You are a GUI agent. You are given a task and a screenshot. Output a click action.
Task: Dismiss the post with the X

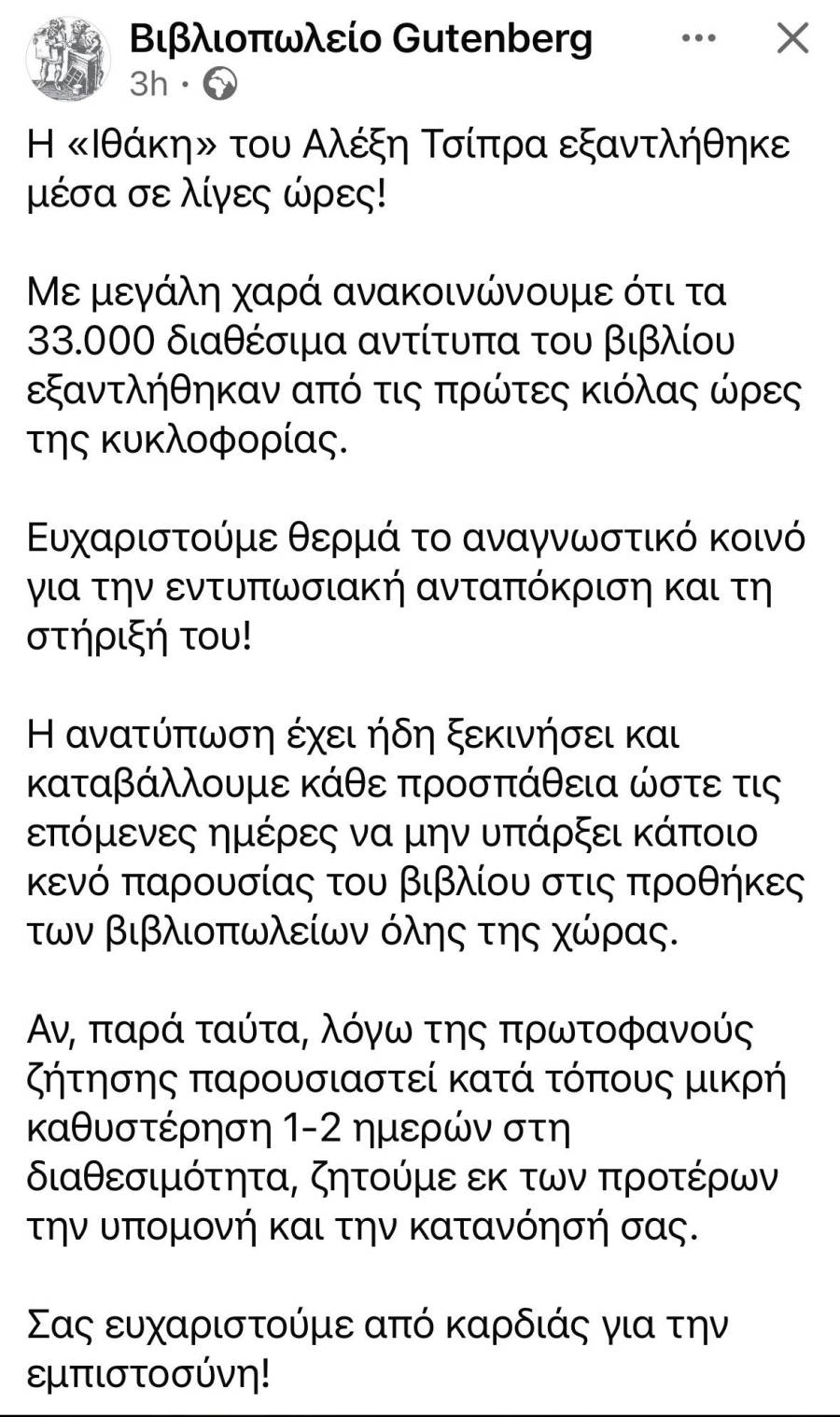[x=792, y=39]
